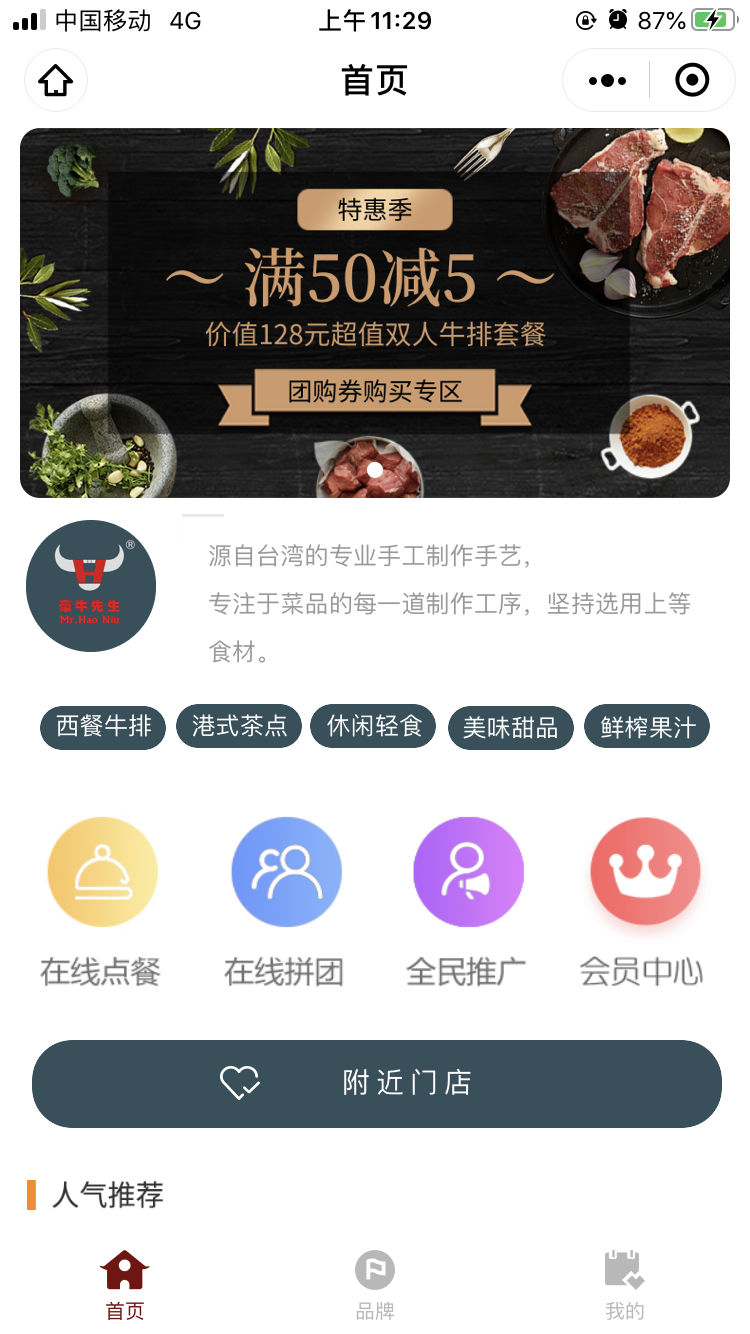The height and width of the screenshot is (1334, 750).
Task: Open the mini program overflow menu
Action: (607, 80)
